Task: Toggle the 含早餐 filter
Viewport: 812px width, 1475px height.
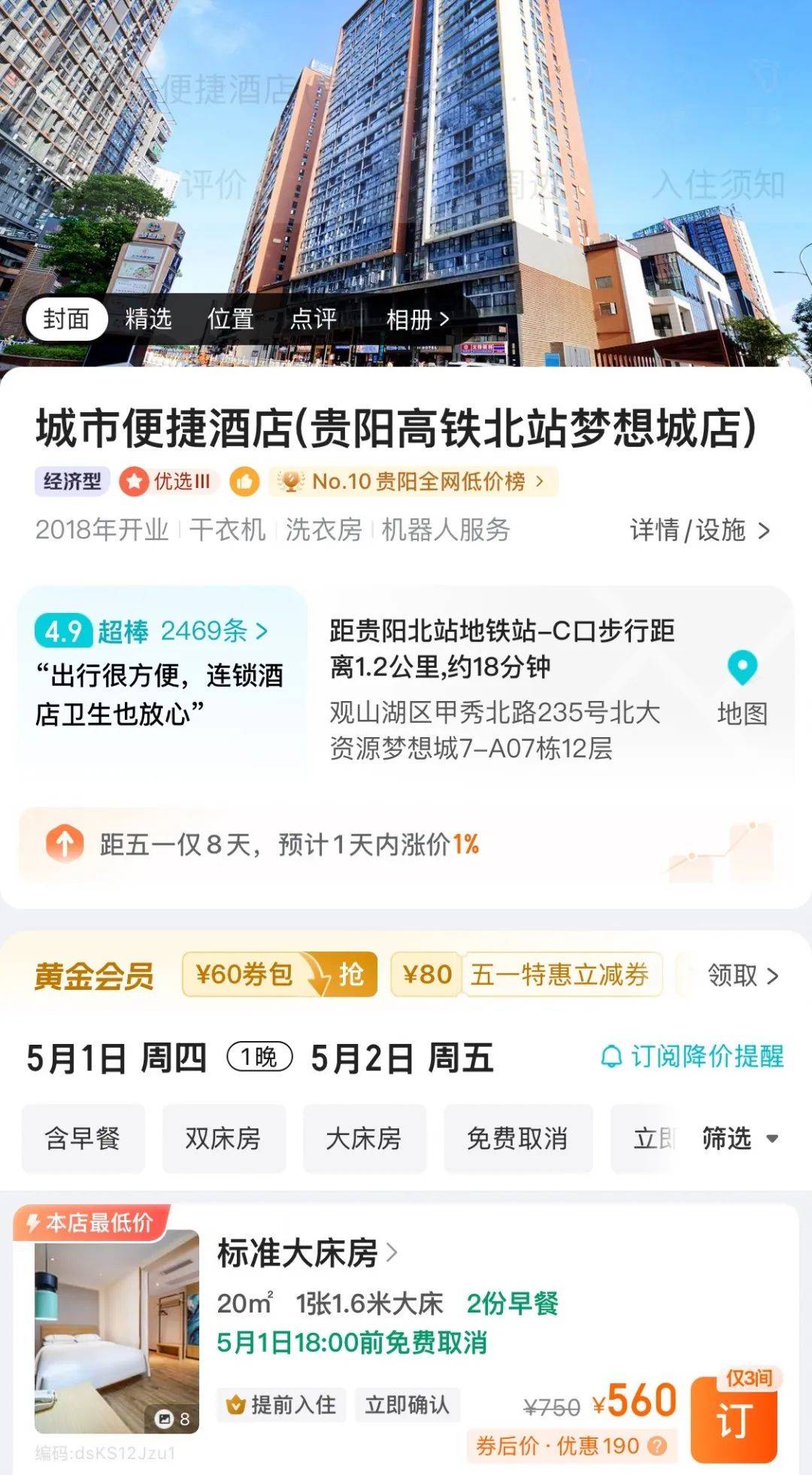Action: 82,1138
